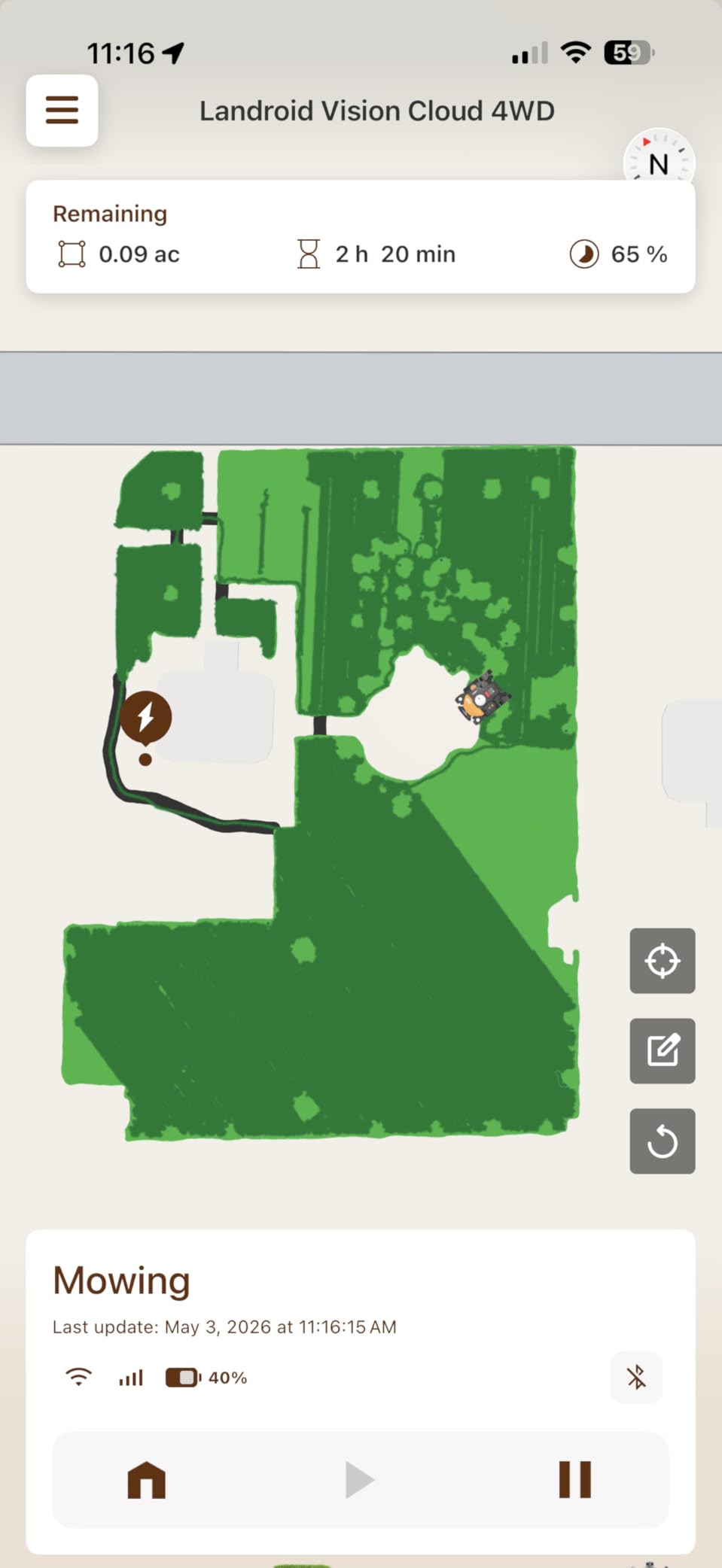Tap the charging station marker on map

146,719
